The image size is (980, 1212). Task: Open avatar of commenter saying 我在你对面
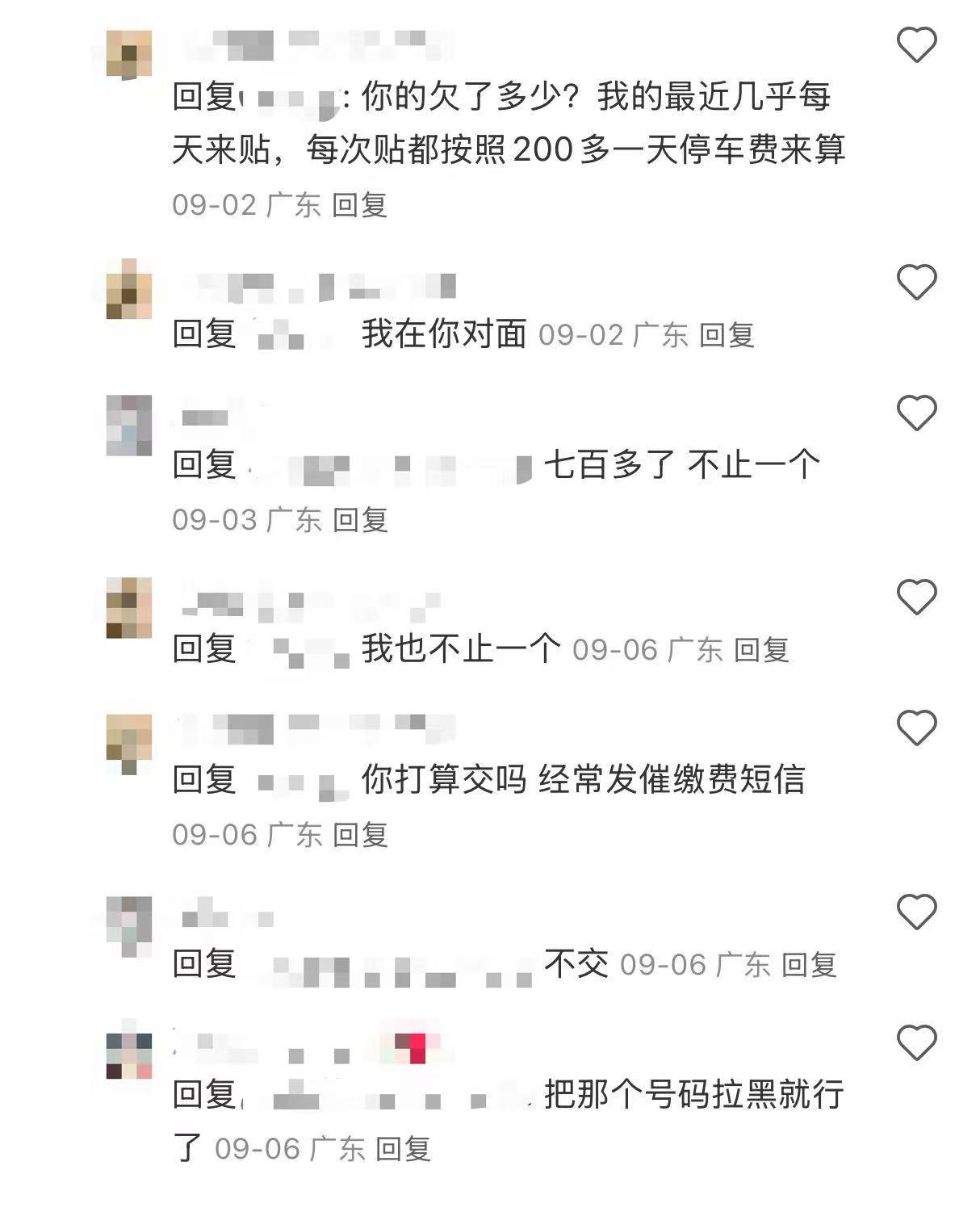pyautogui.click(x=129, y=289)
